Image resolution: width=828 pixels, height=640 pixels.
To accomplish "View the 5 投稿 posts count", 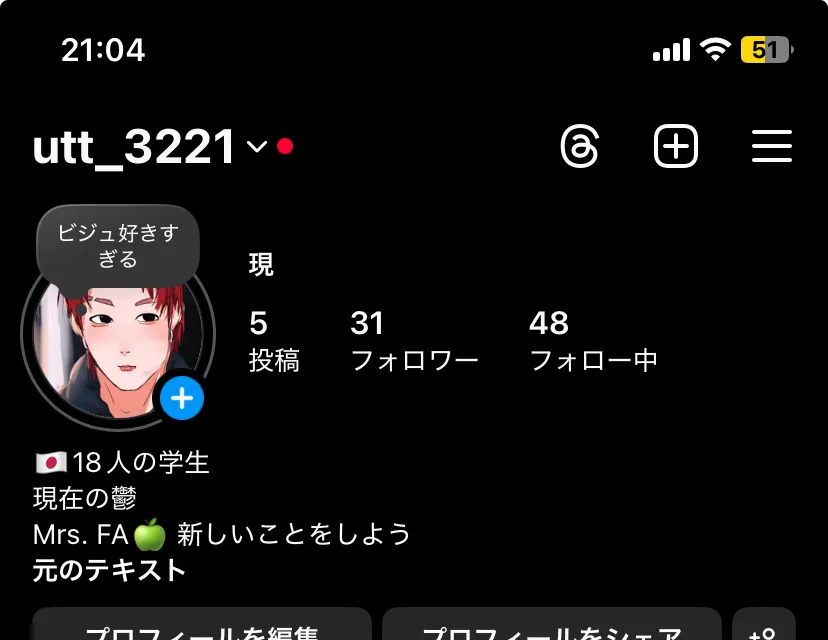I will click(x=273, y=341).
